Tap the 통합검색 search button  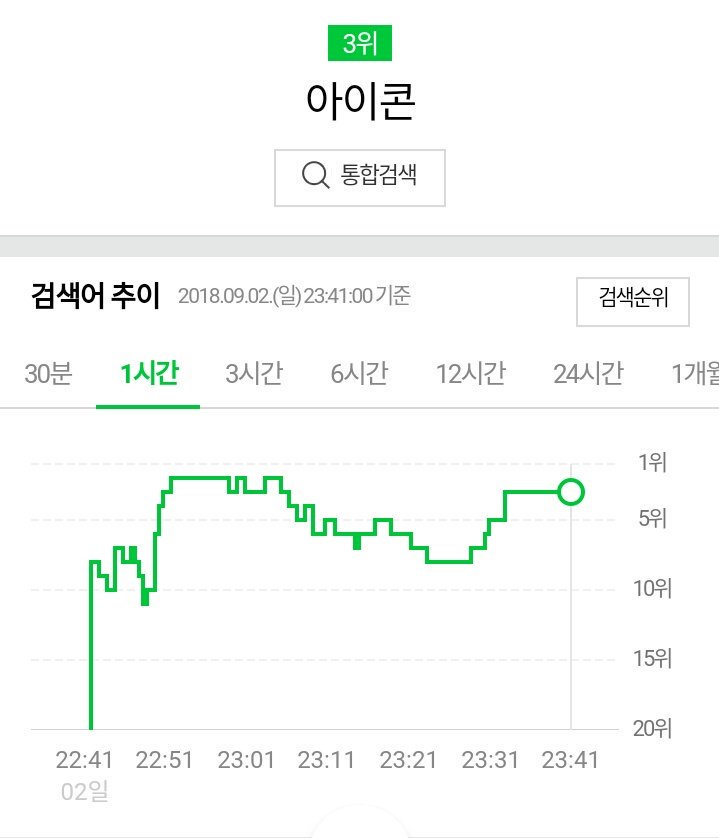point(359,177)
